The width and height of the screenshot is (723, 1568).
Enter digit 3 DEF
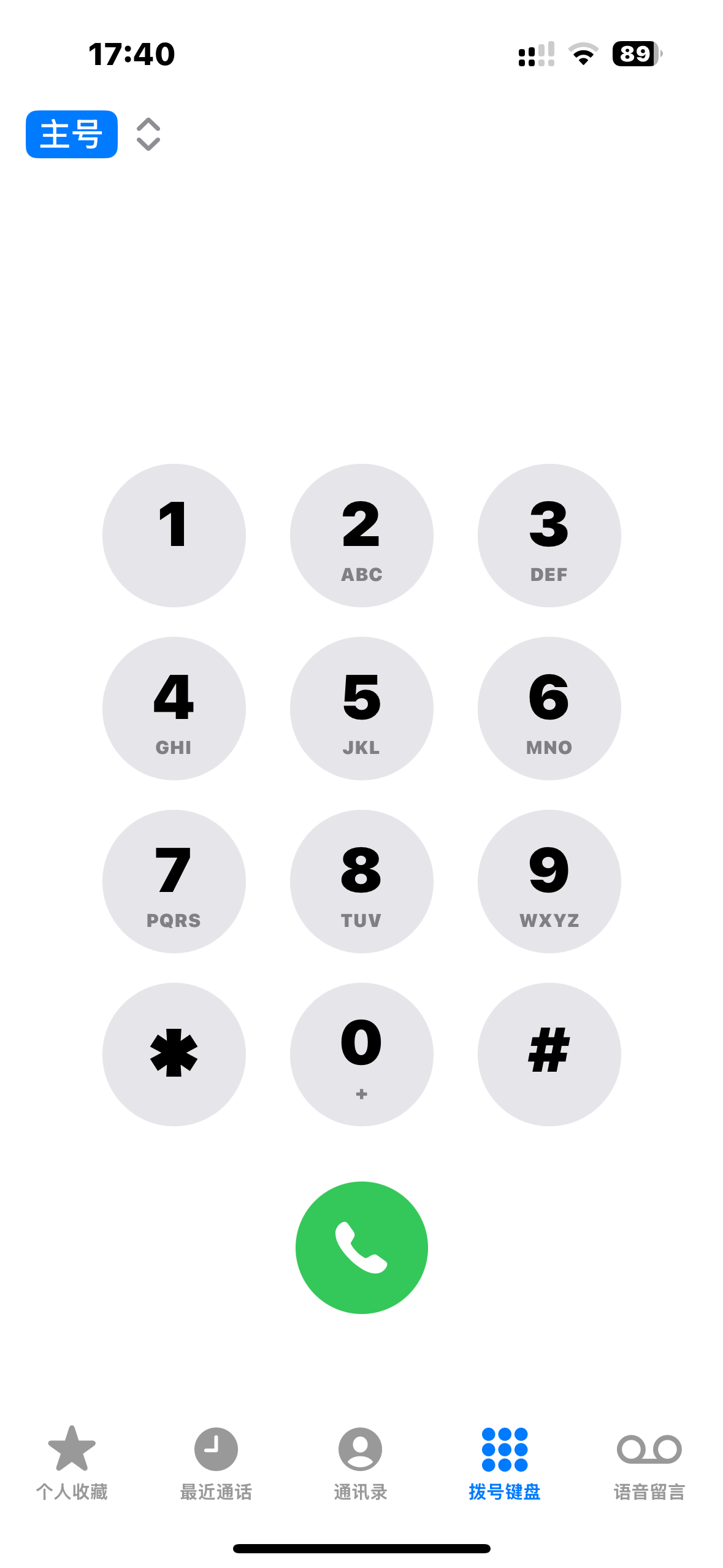click(549, 536)
